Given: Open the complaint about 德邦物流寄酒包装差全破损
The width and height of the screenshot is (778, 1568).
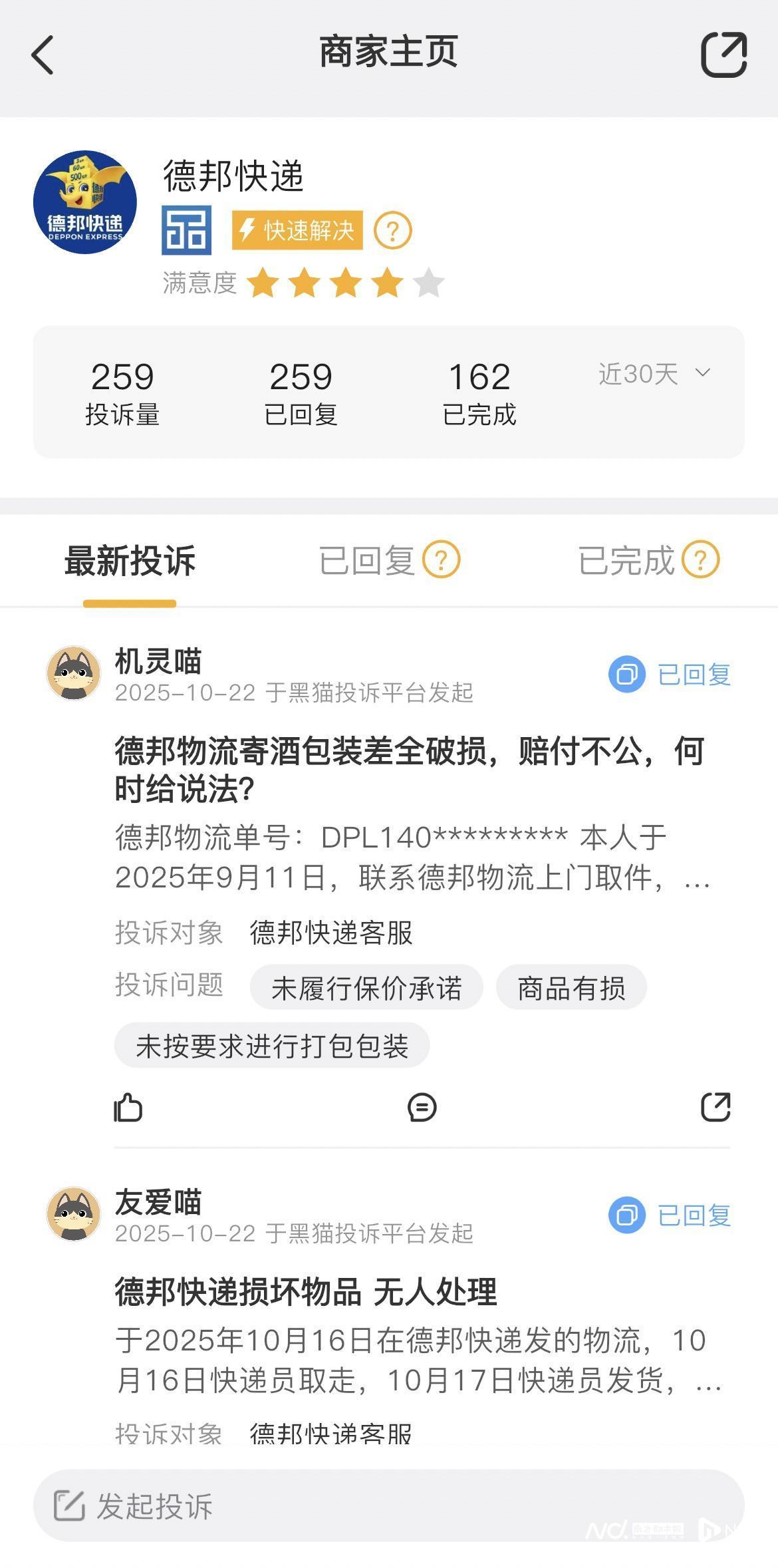Looking at the screenshot, I should click(408, 770).
